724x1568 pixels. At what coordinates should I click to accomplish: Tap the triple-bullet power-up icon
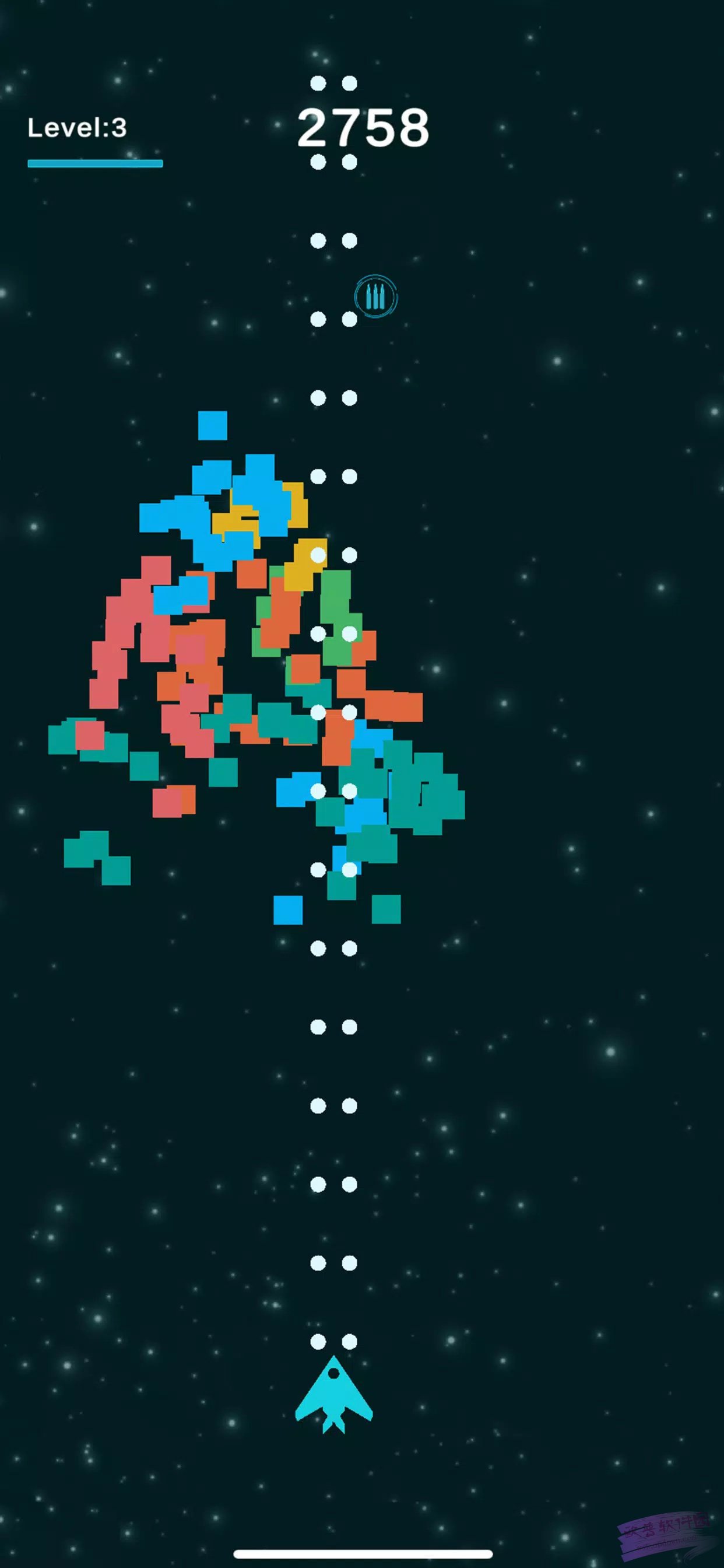coord(375,296)
